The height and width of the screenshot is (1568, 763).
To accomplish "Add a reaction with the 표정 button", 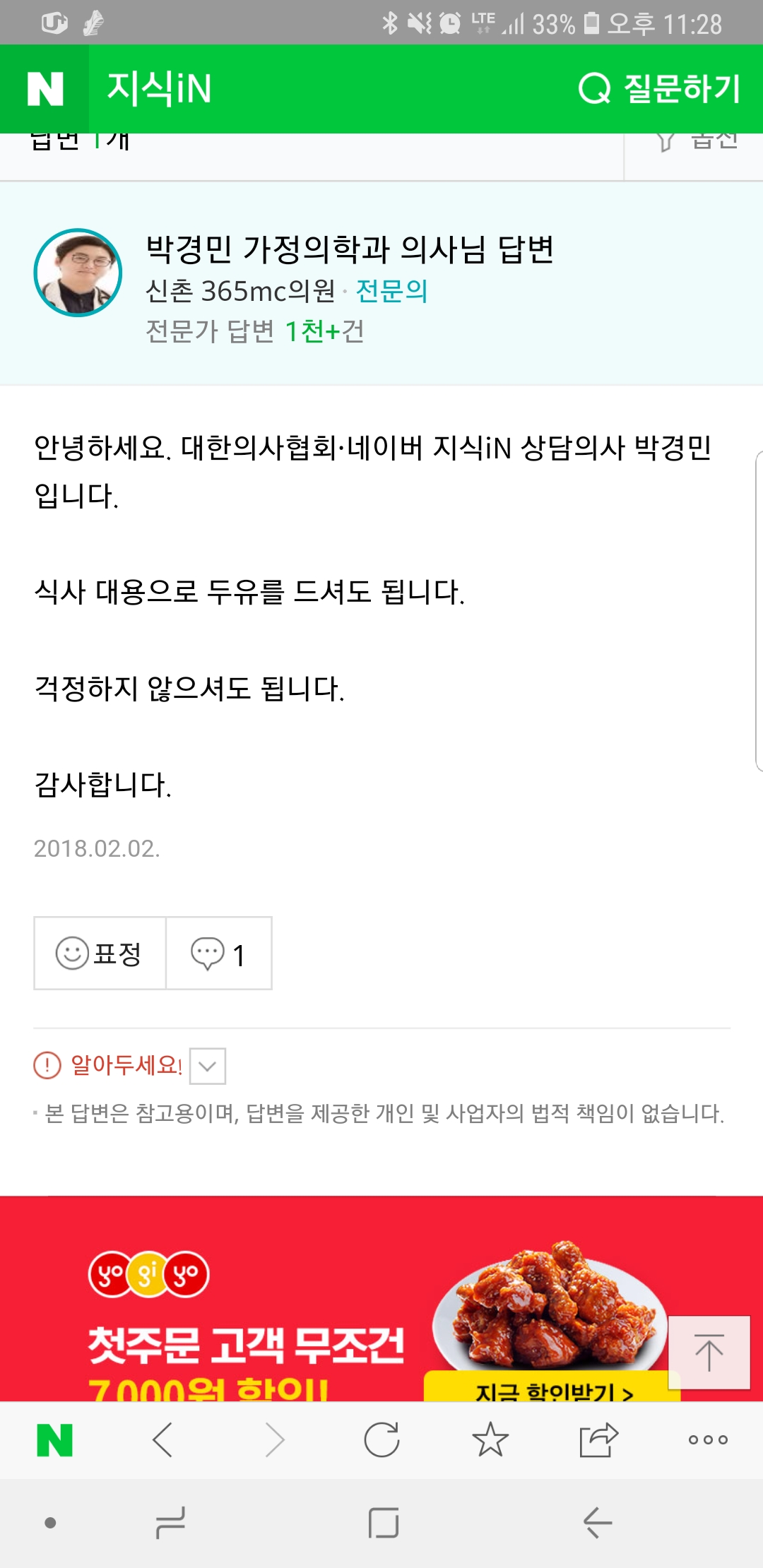I will point(100,954).
